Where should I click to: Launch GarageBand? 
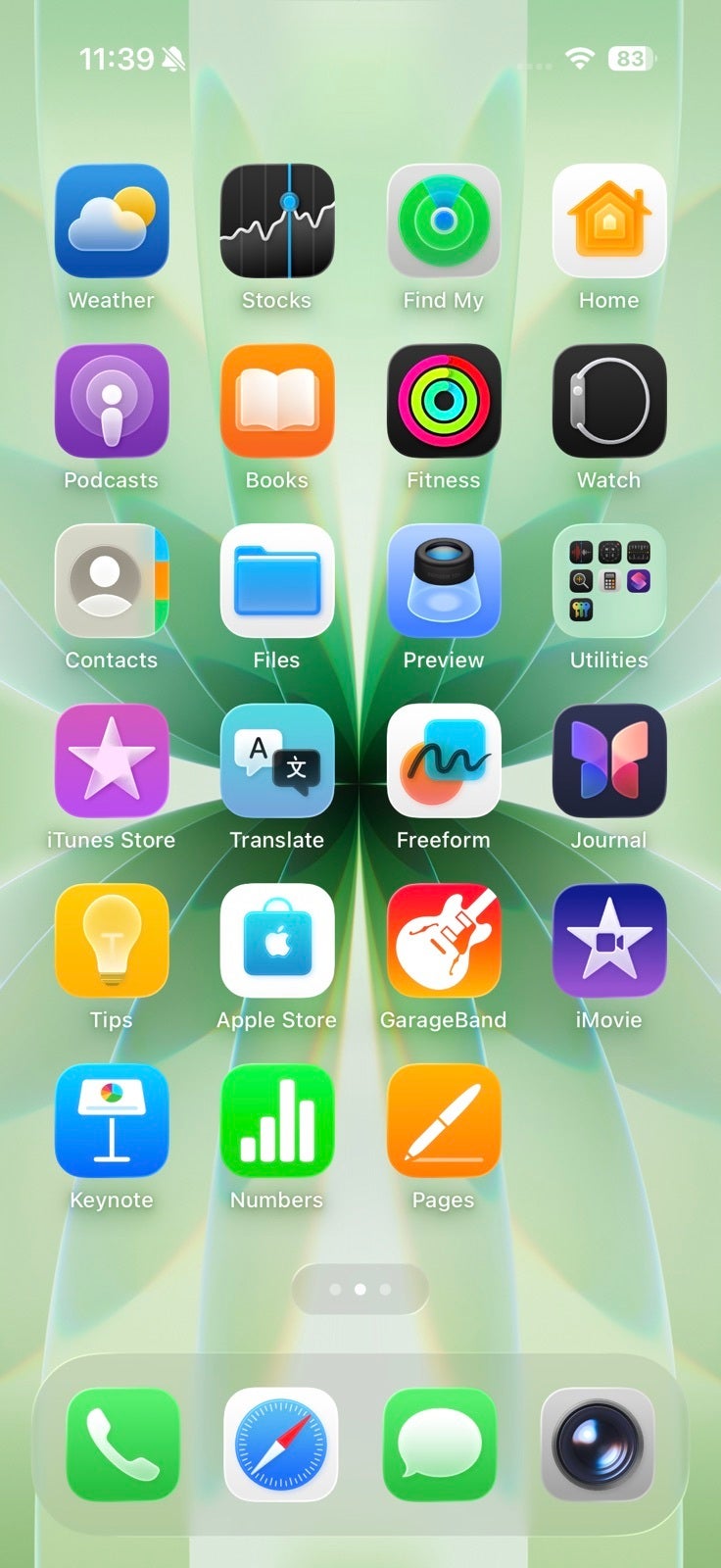click(444, 941)
